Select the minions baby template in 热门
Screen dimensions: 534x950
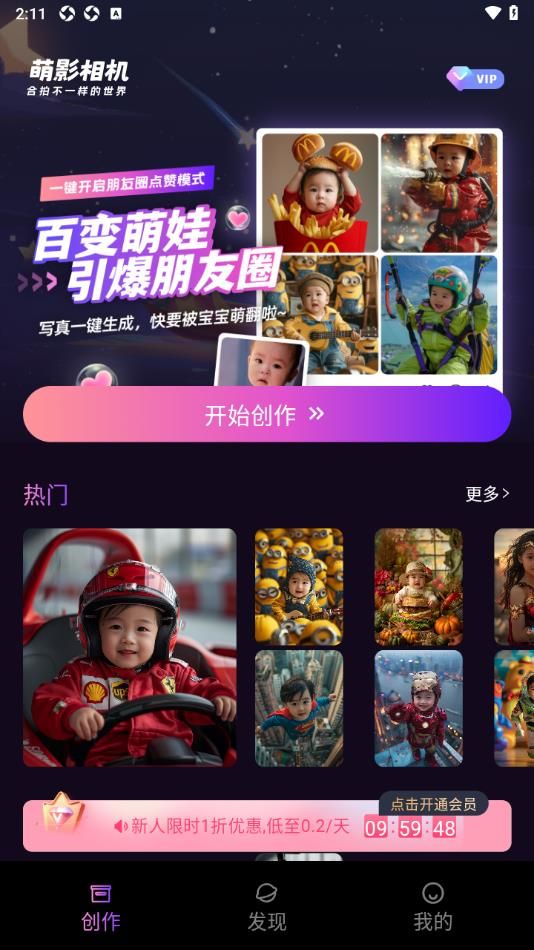(299, 586)
